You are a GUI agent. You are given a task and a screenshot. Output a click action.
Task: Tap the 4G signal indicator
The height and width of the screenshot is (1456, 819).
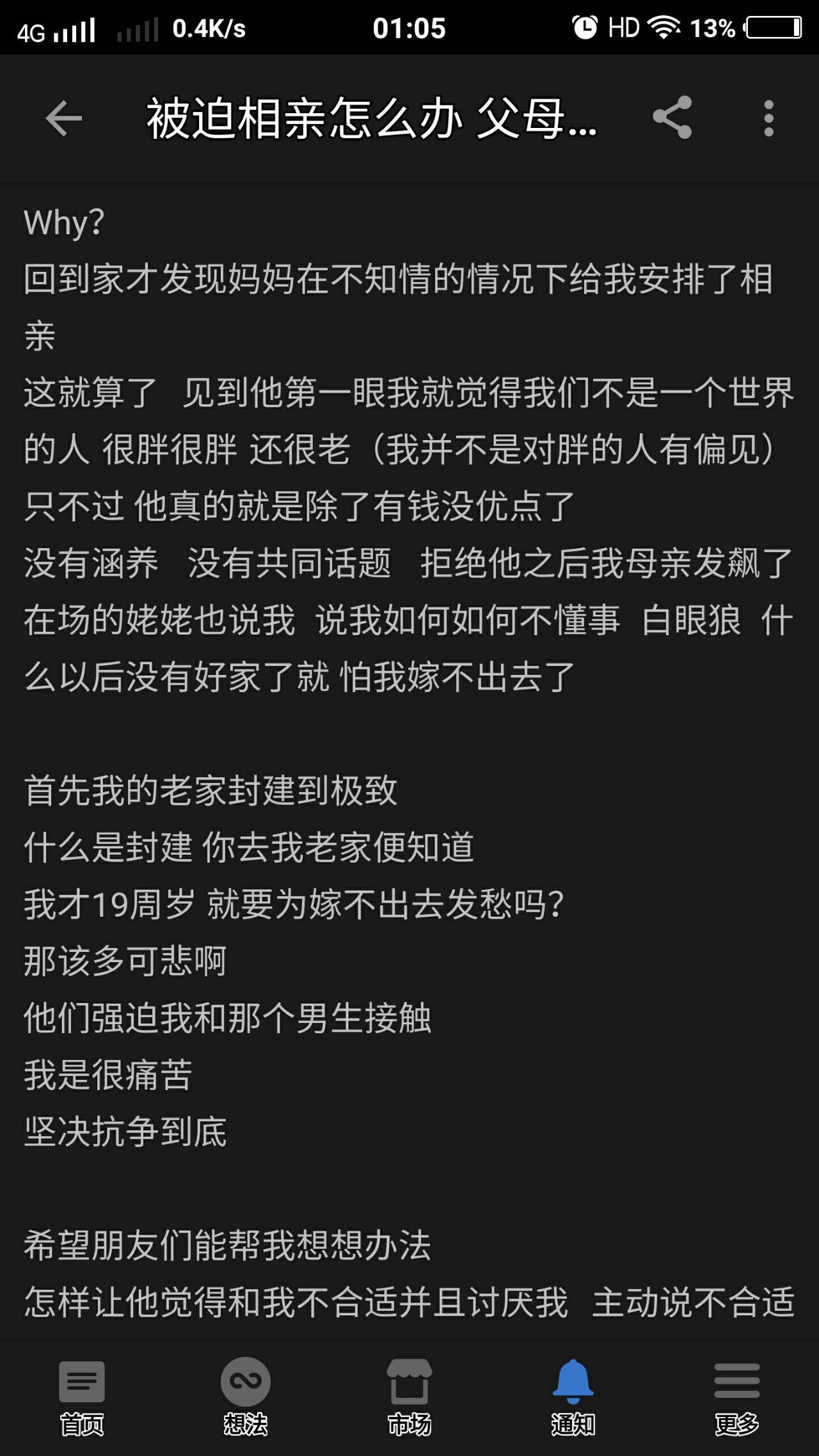58,27
